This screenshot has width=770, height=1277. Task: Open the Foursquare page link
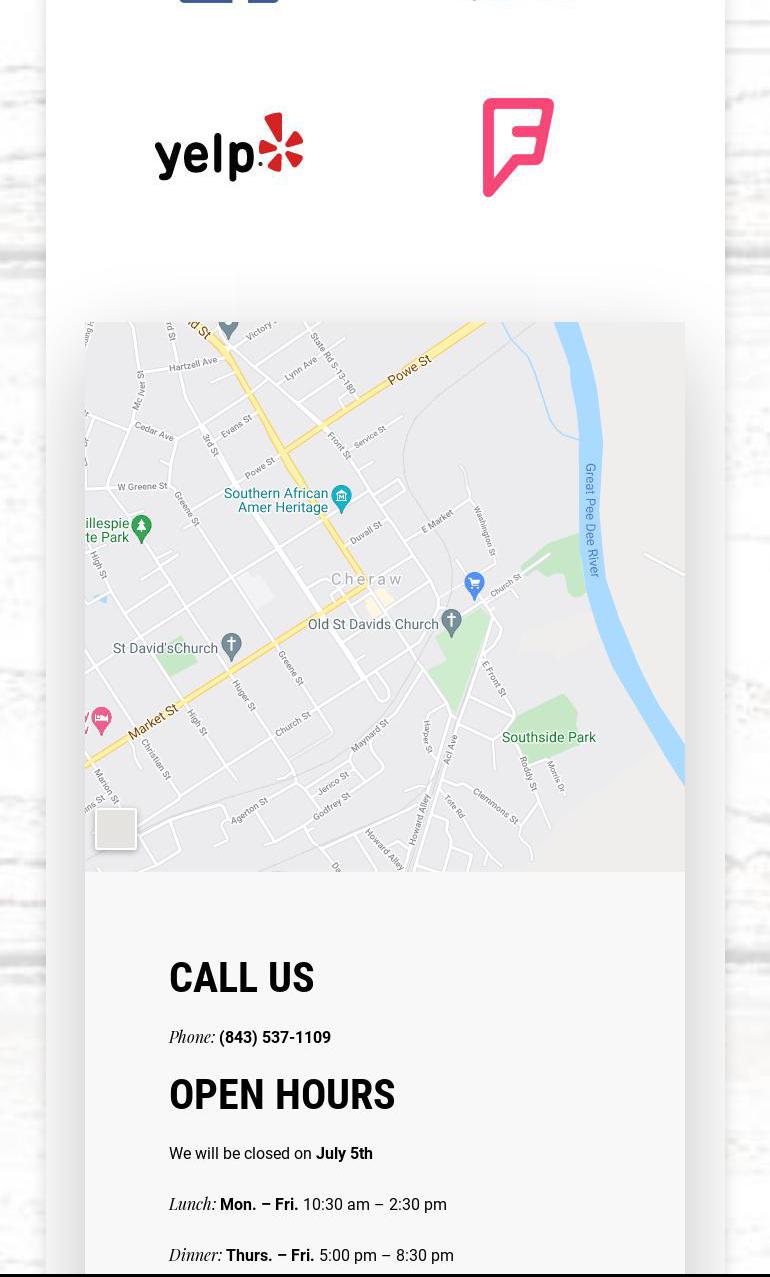pyautogui.click(x=518, y=147)
